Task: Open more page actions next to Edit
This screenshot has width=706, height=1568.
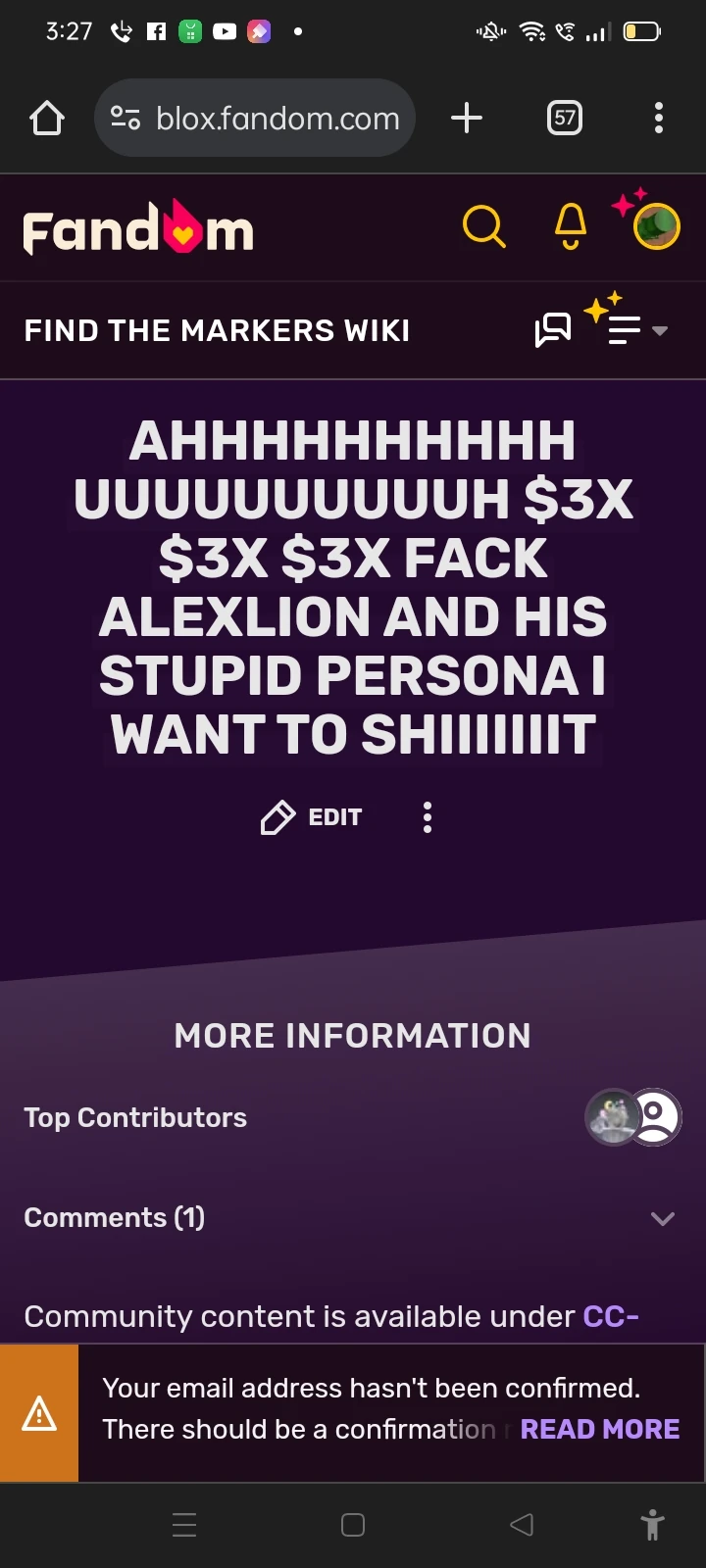Action: pyautogui.click(x=427, y=817)
